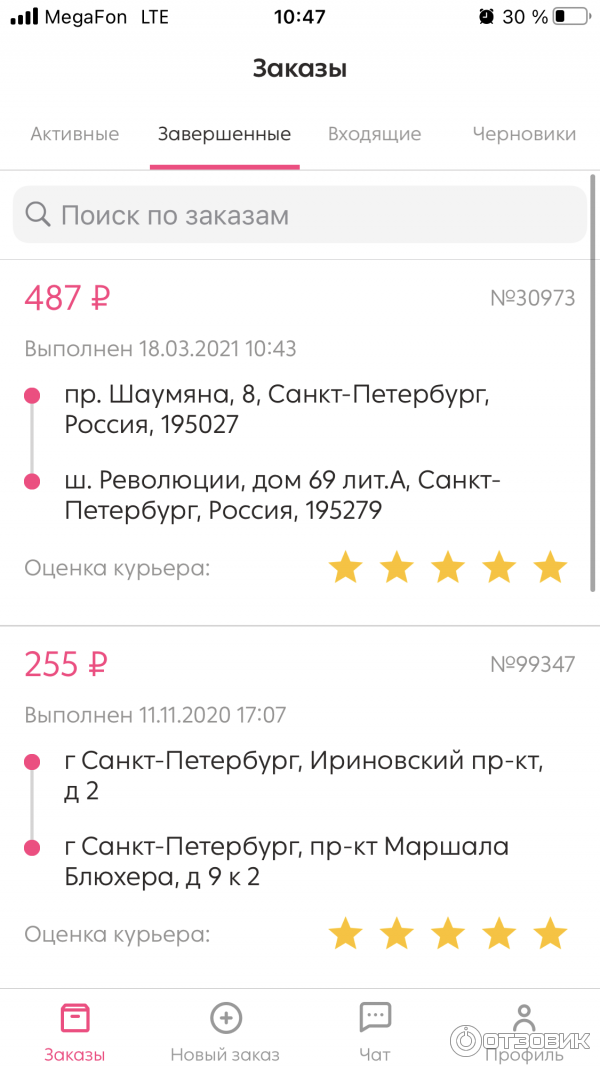Open the Профиль tab
The height and width of the screenshot is (1067, 600).
click(x=524, y=1032)
